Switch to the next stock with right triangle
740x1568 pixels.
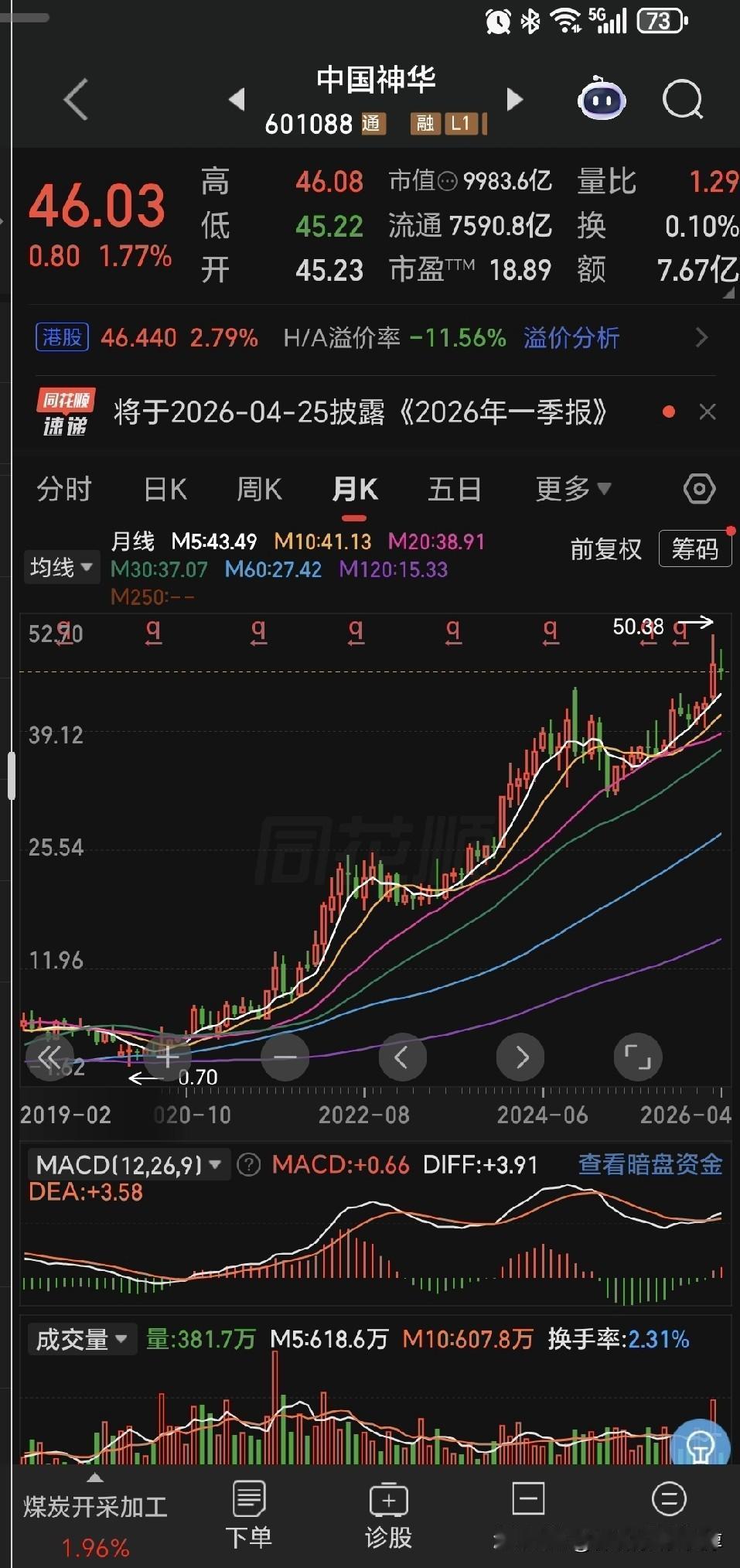pyautogui.click(x=515, y=99)
